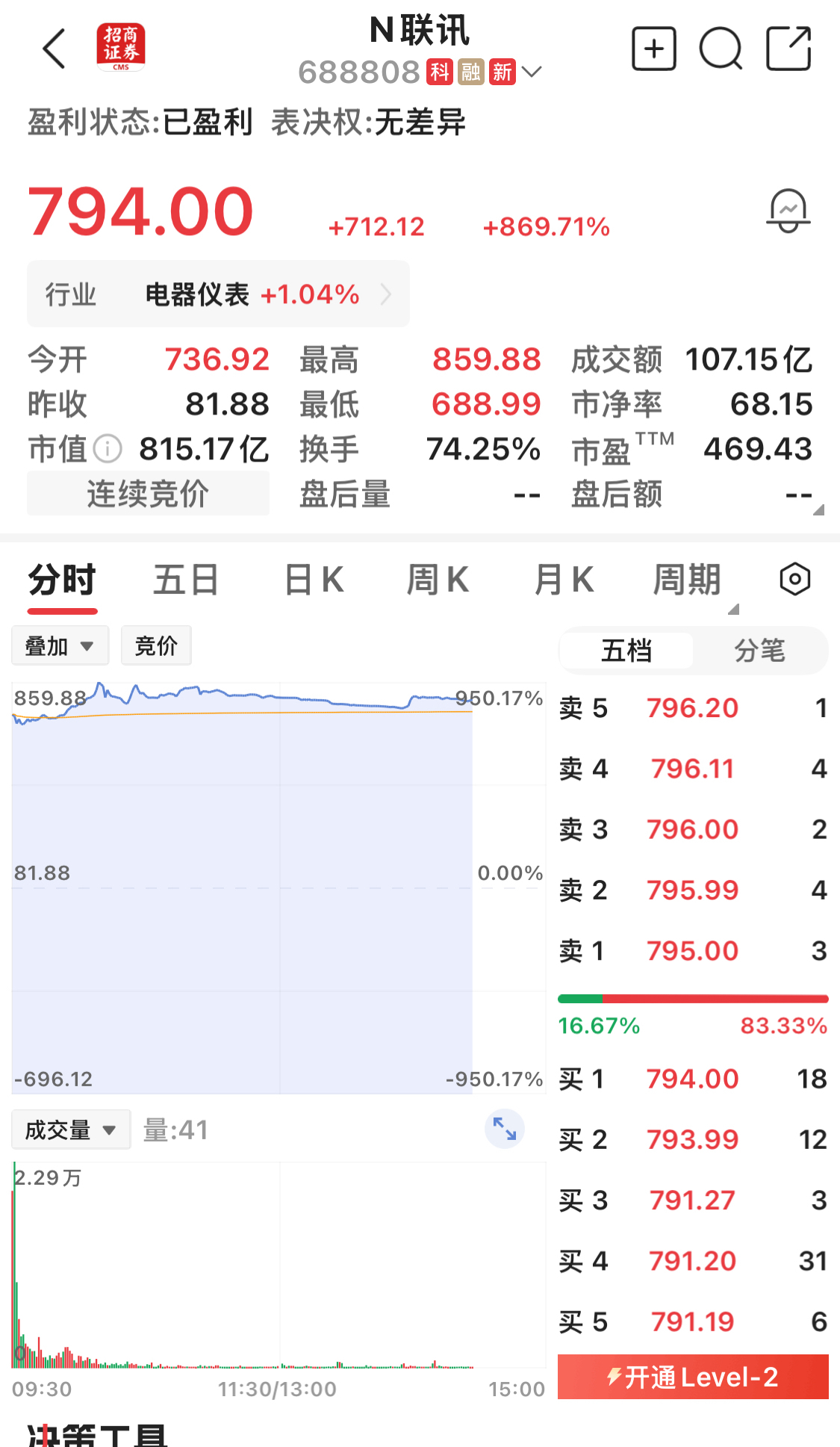Viewport: 840px width, 1447px height.
Task: Open the 电器仪表 industry row
Action: click(218, 294)
